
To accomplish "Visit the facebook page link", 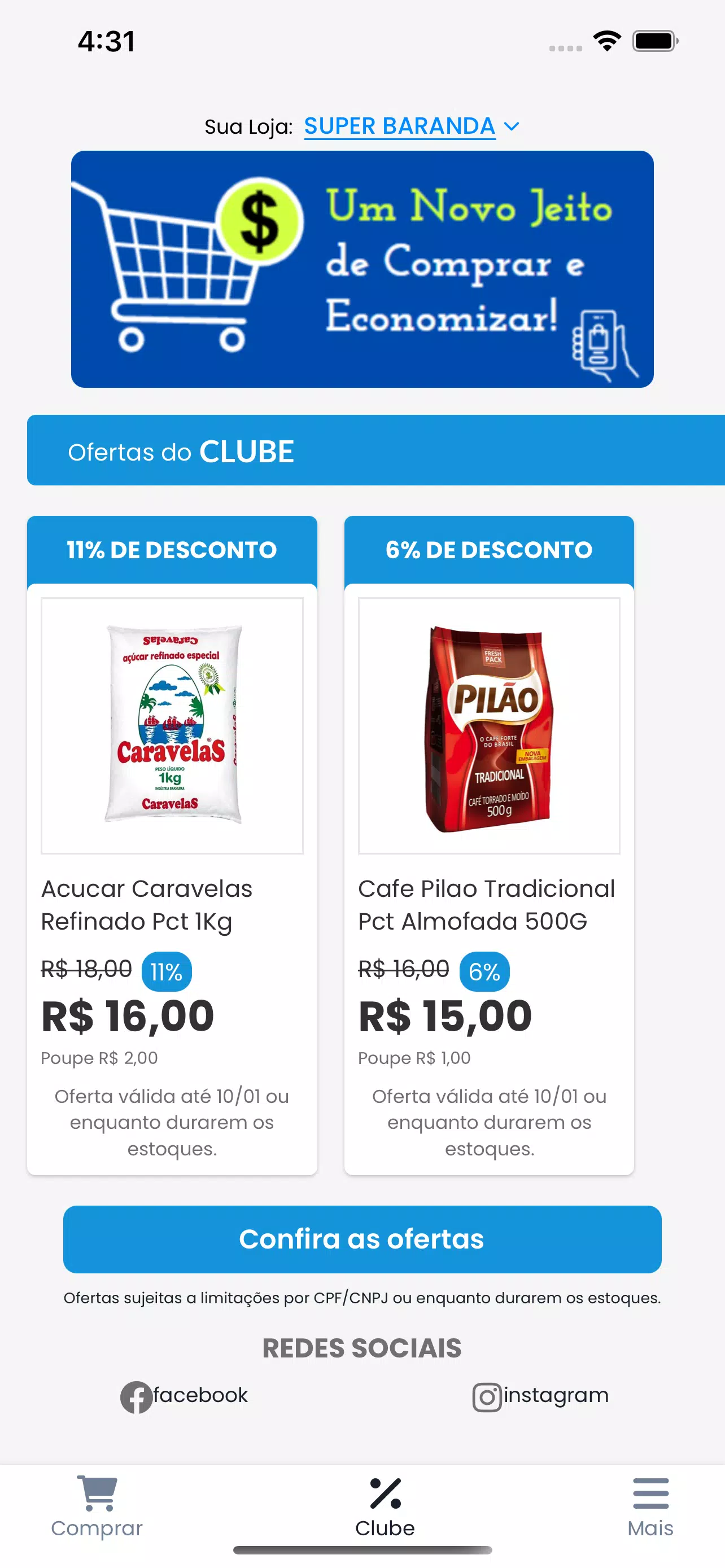I will point(184,1396).
